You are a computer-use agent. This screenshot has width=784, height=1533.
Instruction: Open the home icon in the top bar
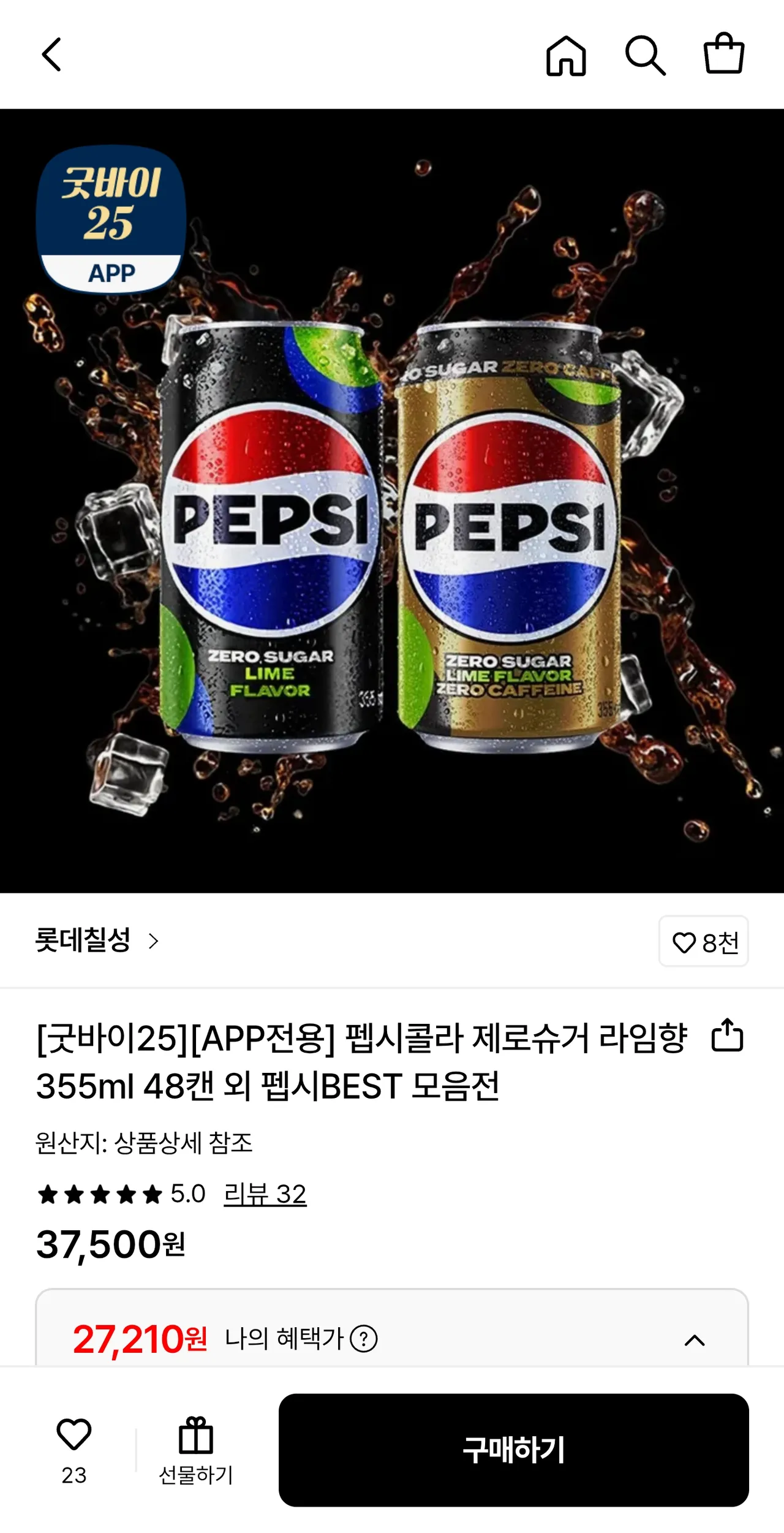point(566,55)
